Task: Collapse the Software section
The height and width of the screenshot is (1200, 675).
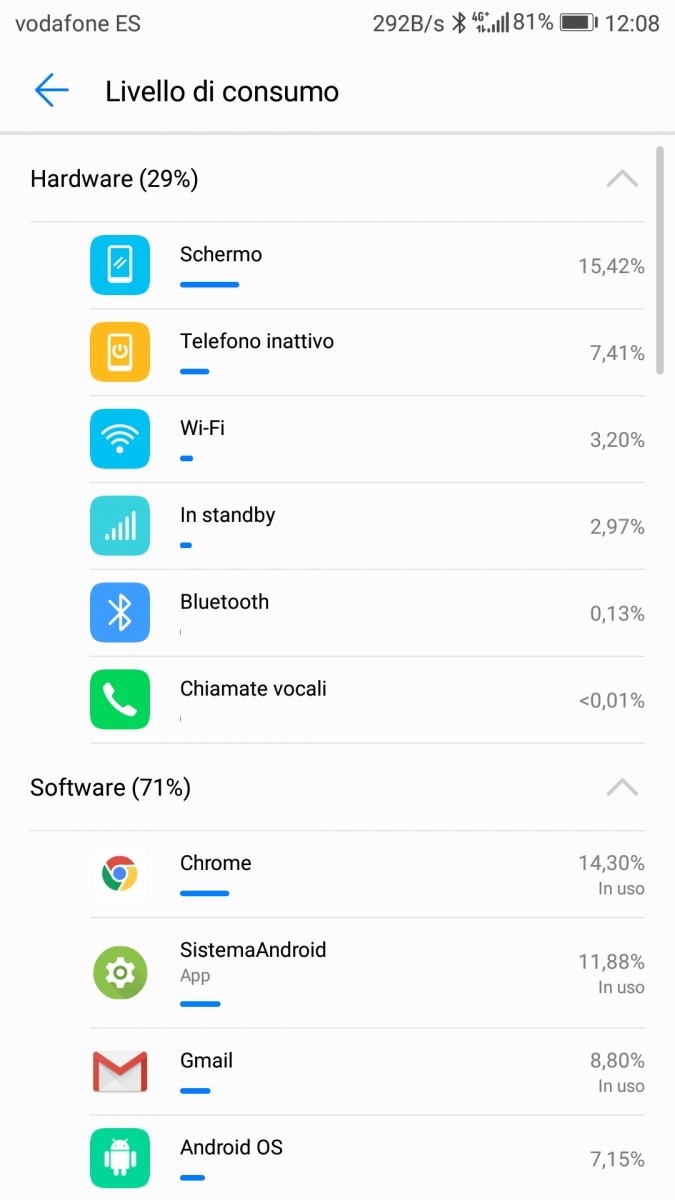Action: [621, 788]
